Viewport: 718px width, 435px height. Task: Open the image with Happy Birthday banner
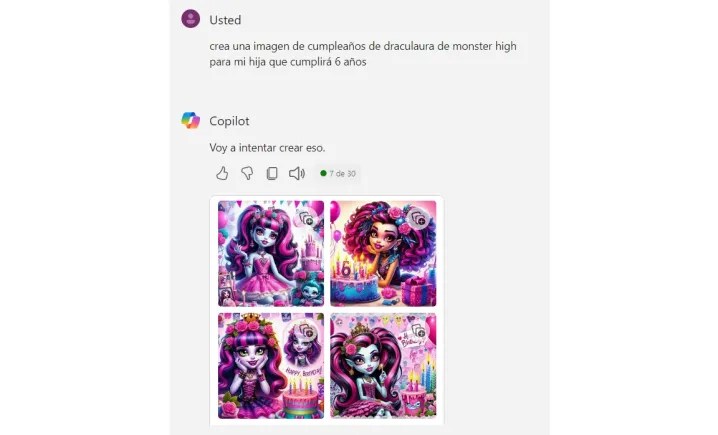point(271,365)
